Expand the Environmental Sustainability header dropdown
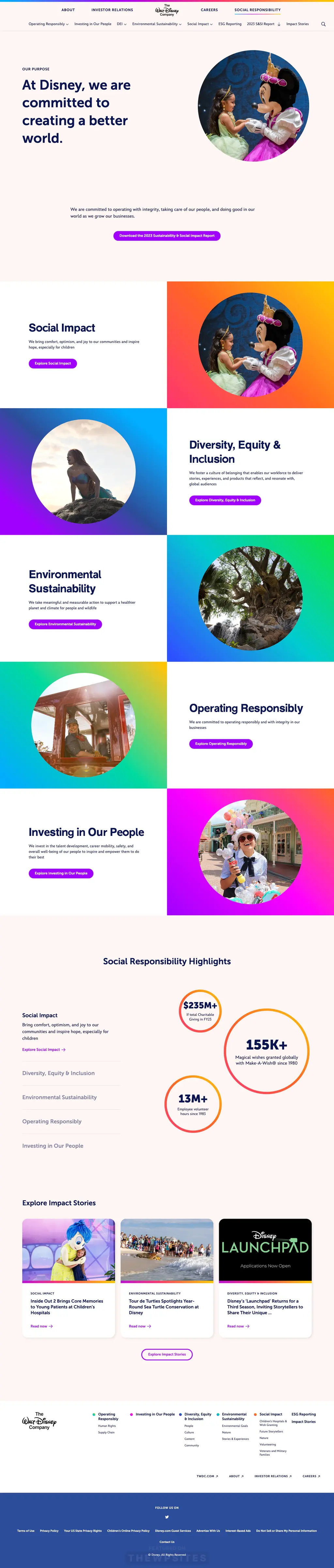Viewport: 334px width, 1568px height. [156, 24]
